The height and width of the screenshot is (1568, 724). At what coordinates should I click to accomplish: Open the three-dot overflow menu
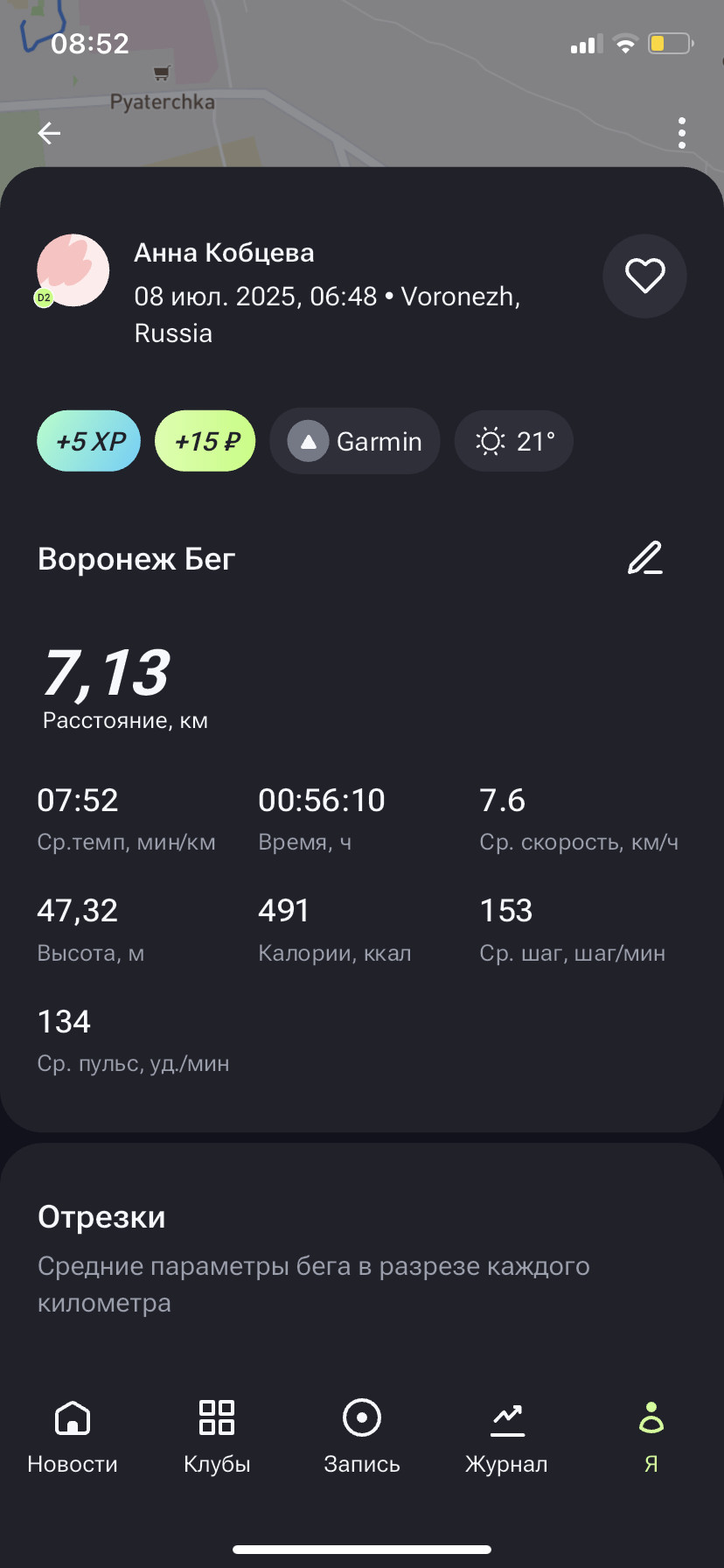(682, 133)
